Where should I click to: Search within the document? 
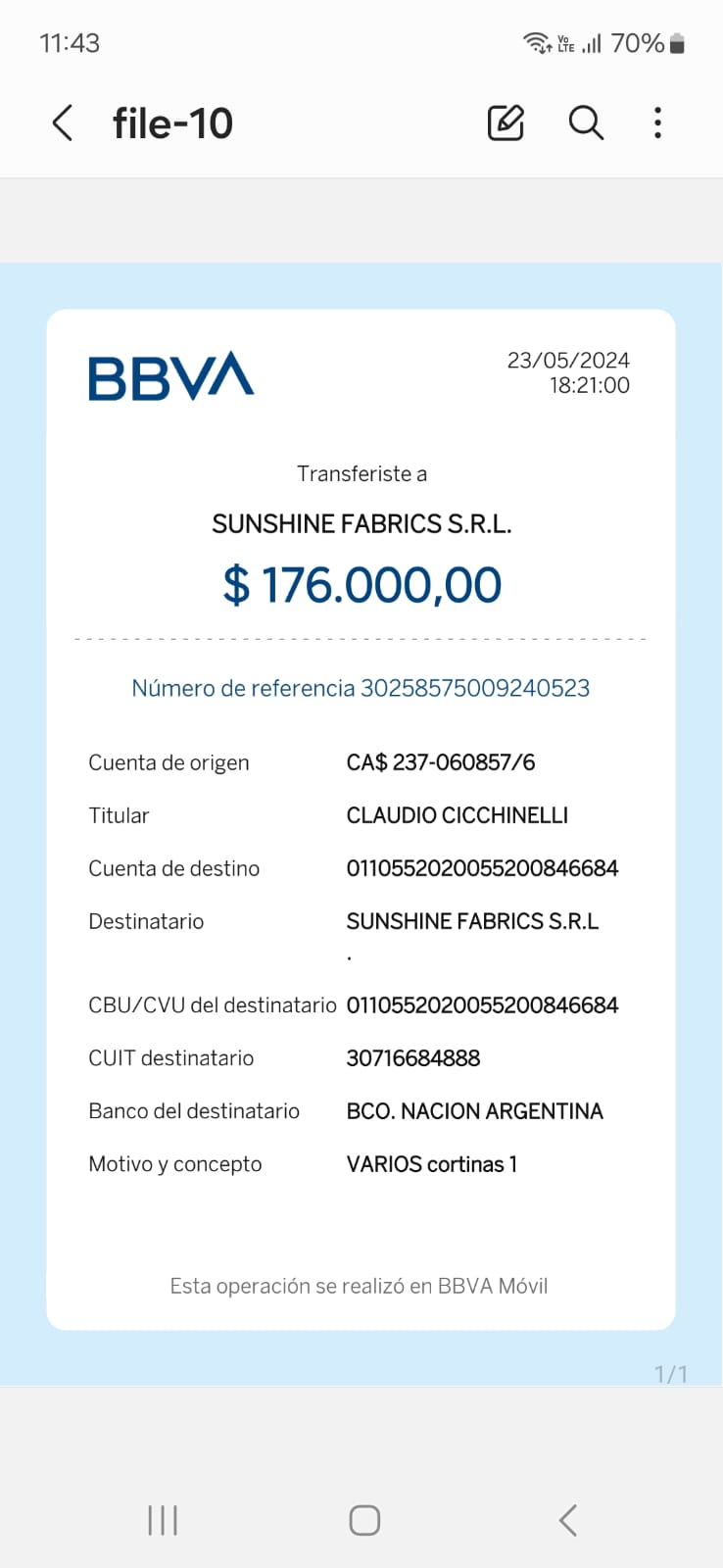pos(586,123)
